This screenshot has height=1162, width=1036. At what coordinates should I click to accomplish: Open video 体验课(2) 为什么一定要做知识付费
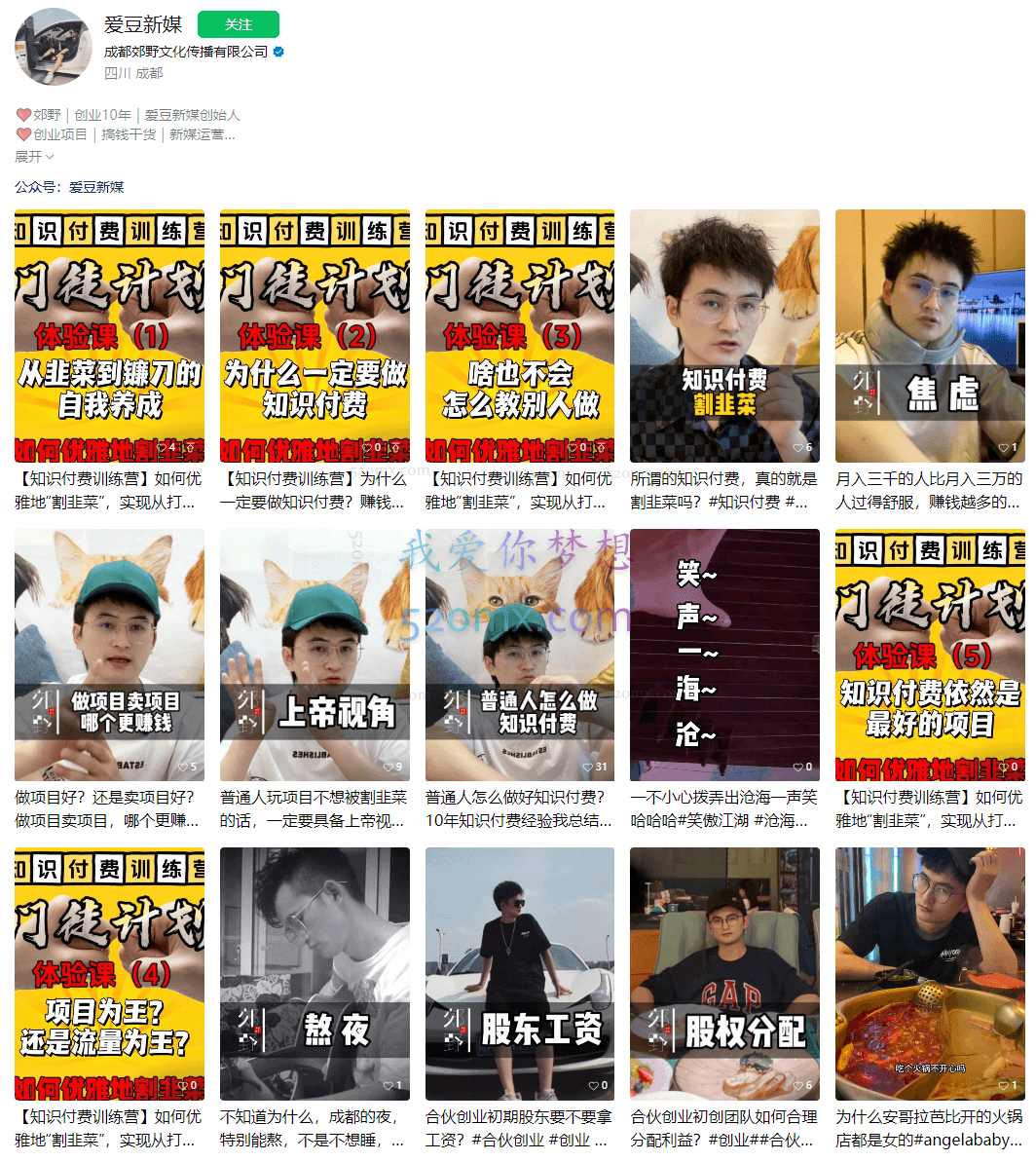314,336
